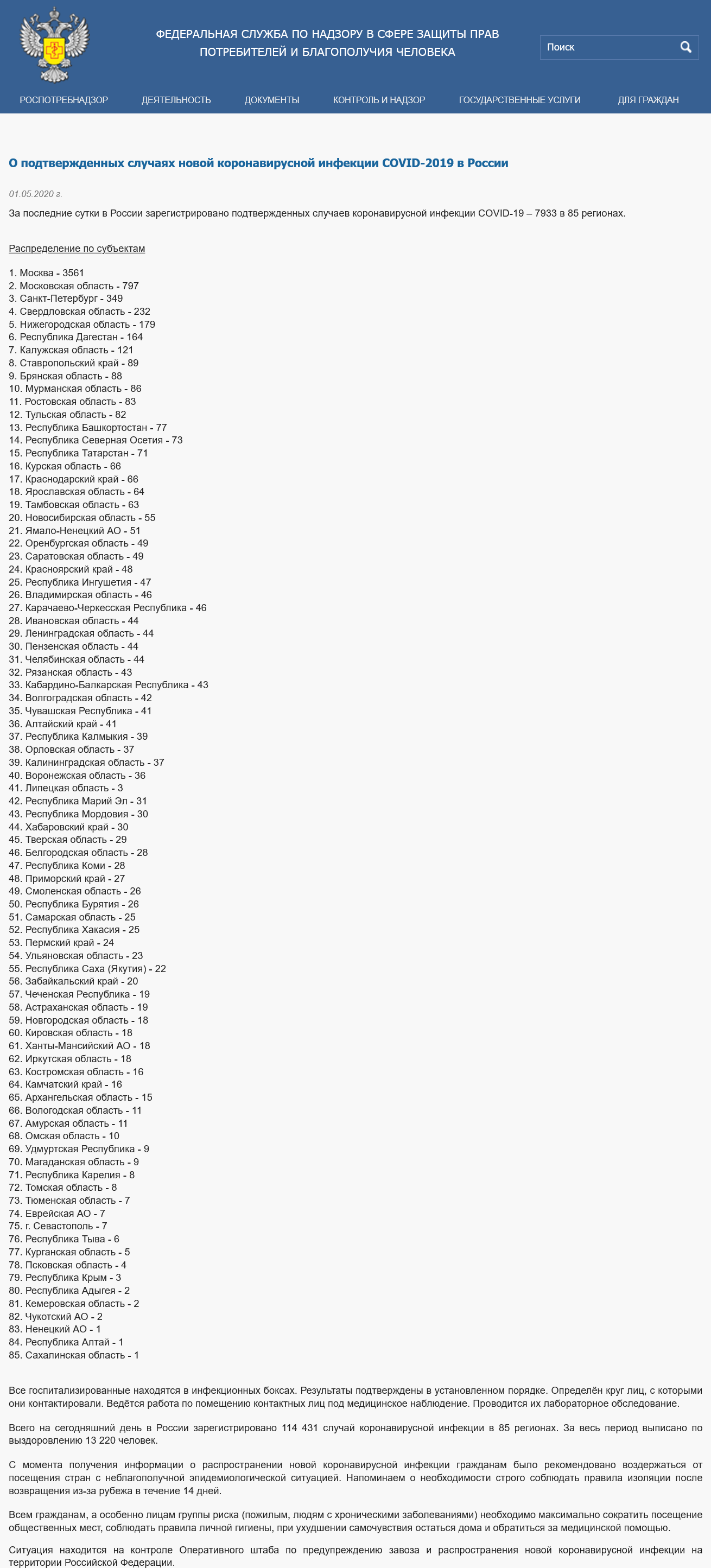
Task: Switch to the ДЛЯ ГРАЖДАН section
Action: [x=648, y=100]
